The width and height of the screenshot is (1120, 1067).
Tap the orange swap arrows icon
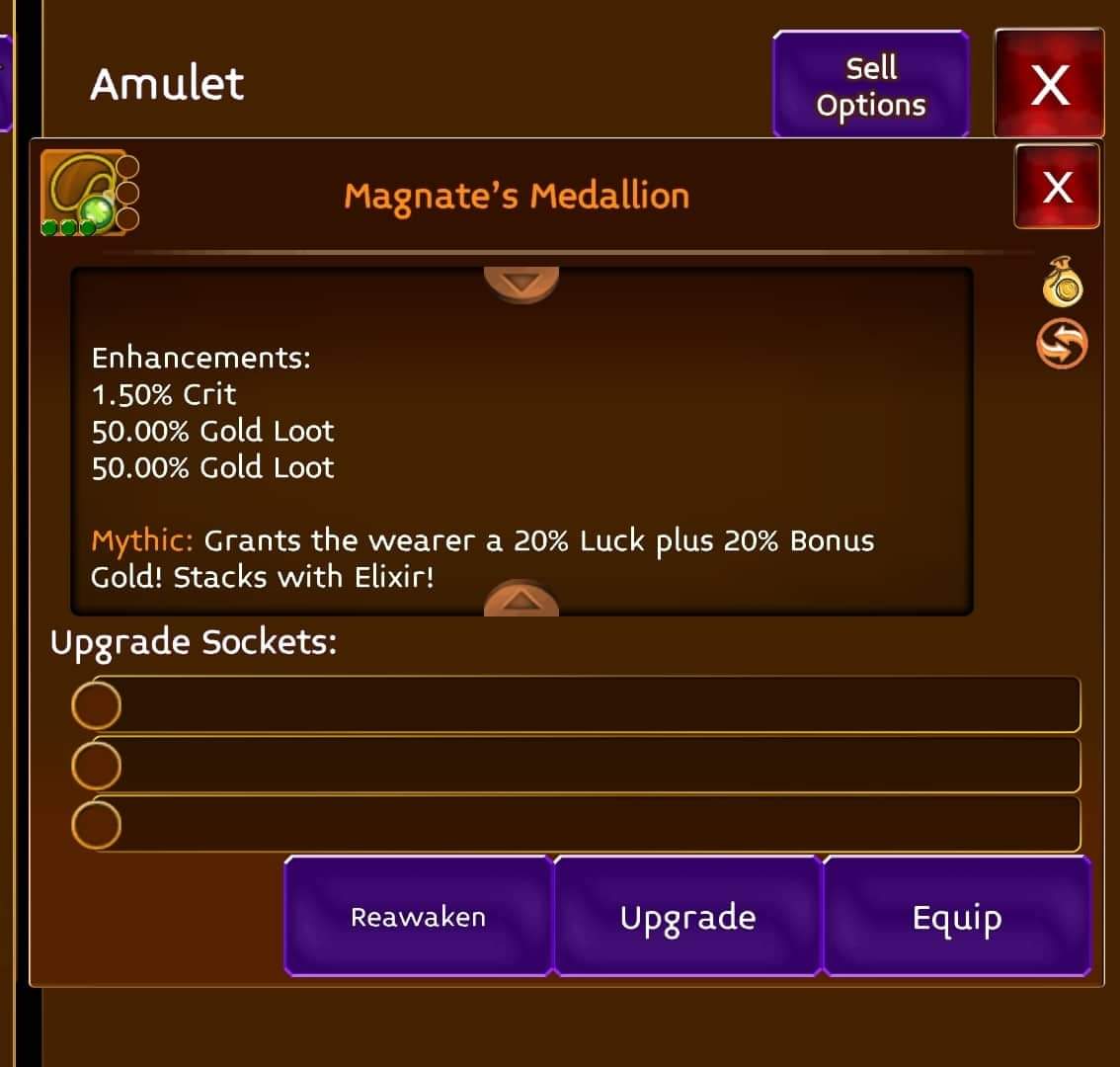coord(1062,345)
